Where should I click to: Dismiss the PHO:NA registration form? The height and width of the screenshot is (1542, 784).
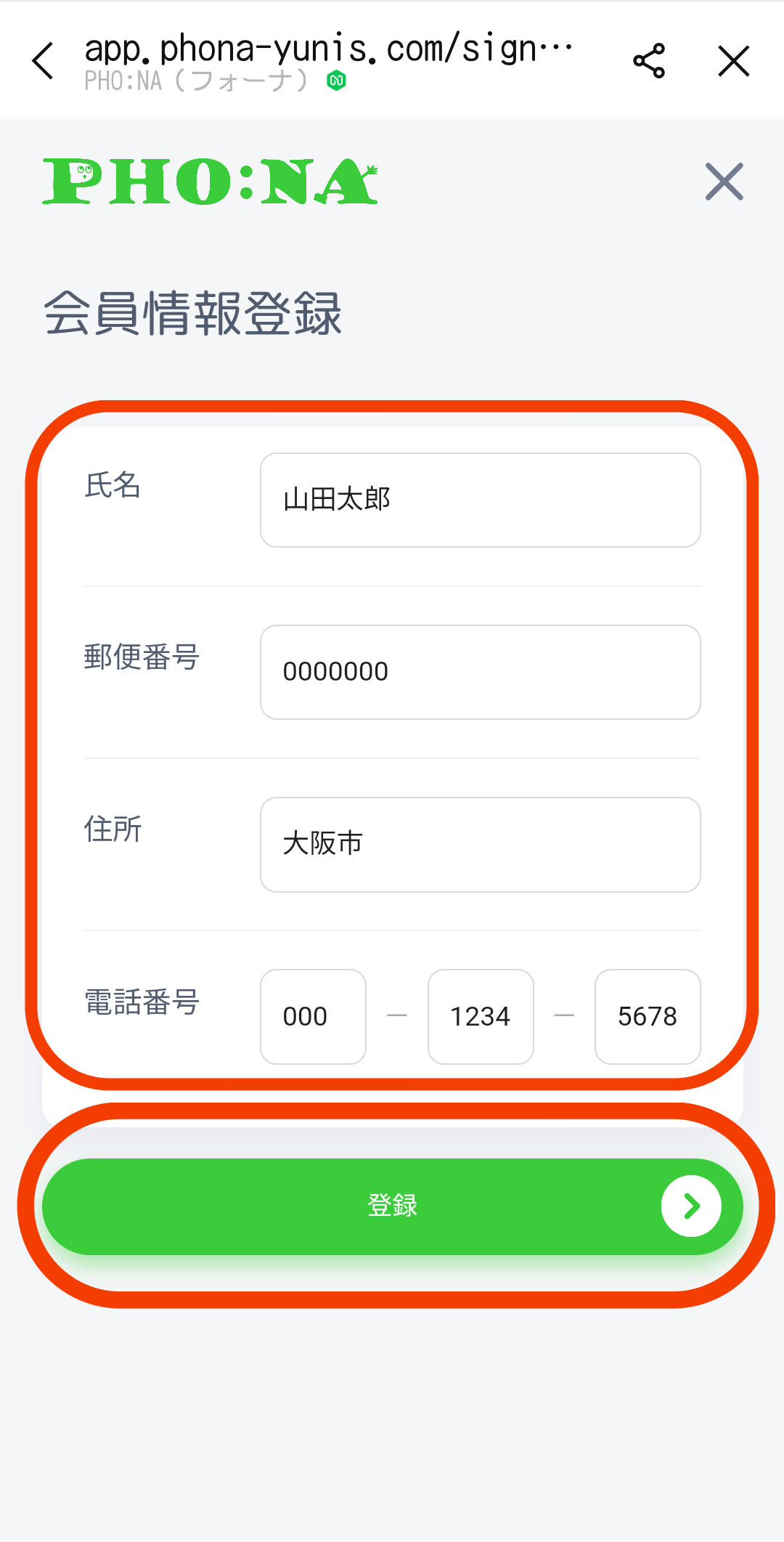click(x=724, y=182)
